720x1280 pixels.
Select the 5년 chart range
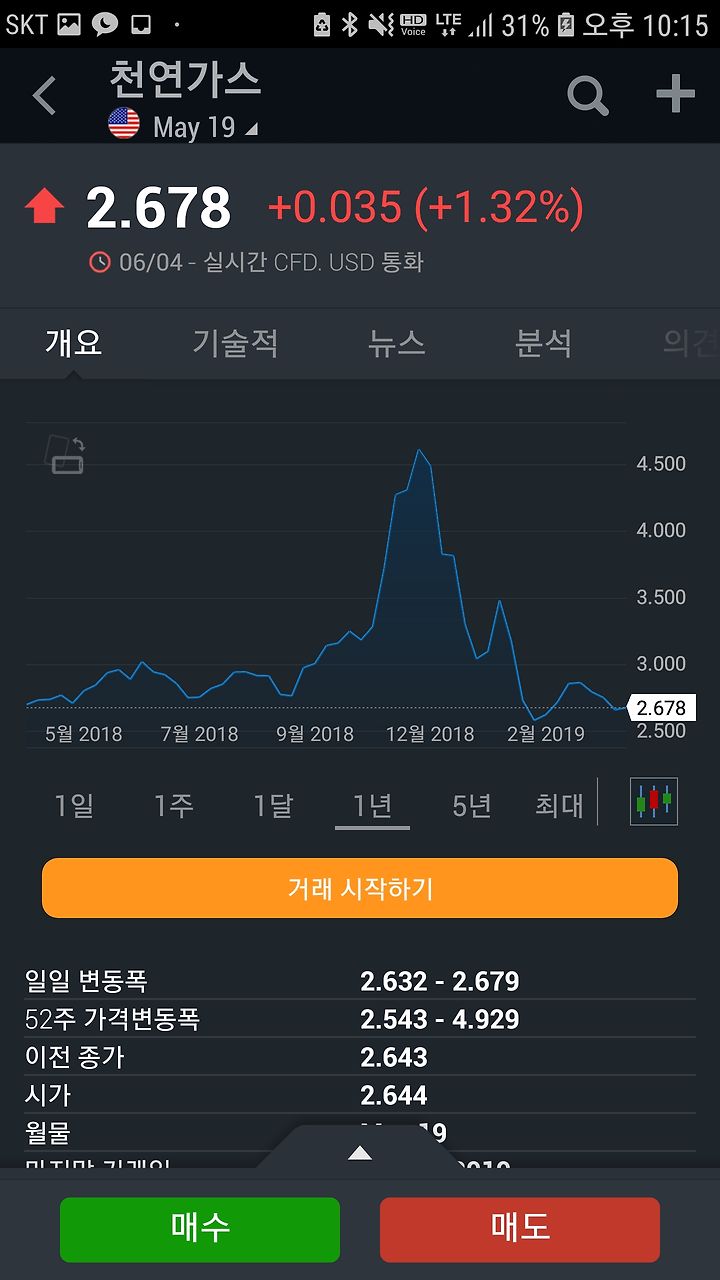coord(471,805)
